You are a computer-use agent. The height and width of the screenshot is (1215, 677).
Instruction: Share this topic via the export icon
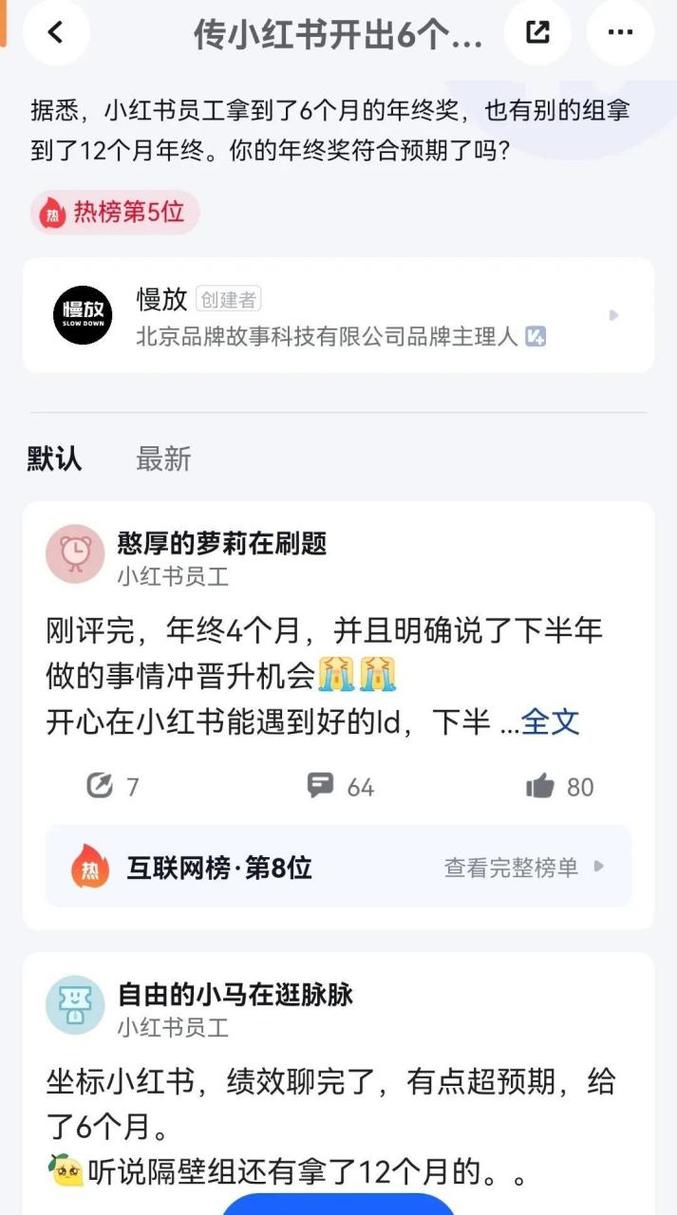pos(538,32)
